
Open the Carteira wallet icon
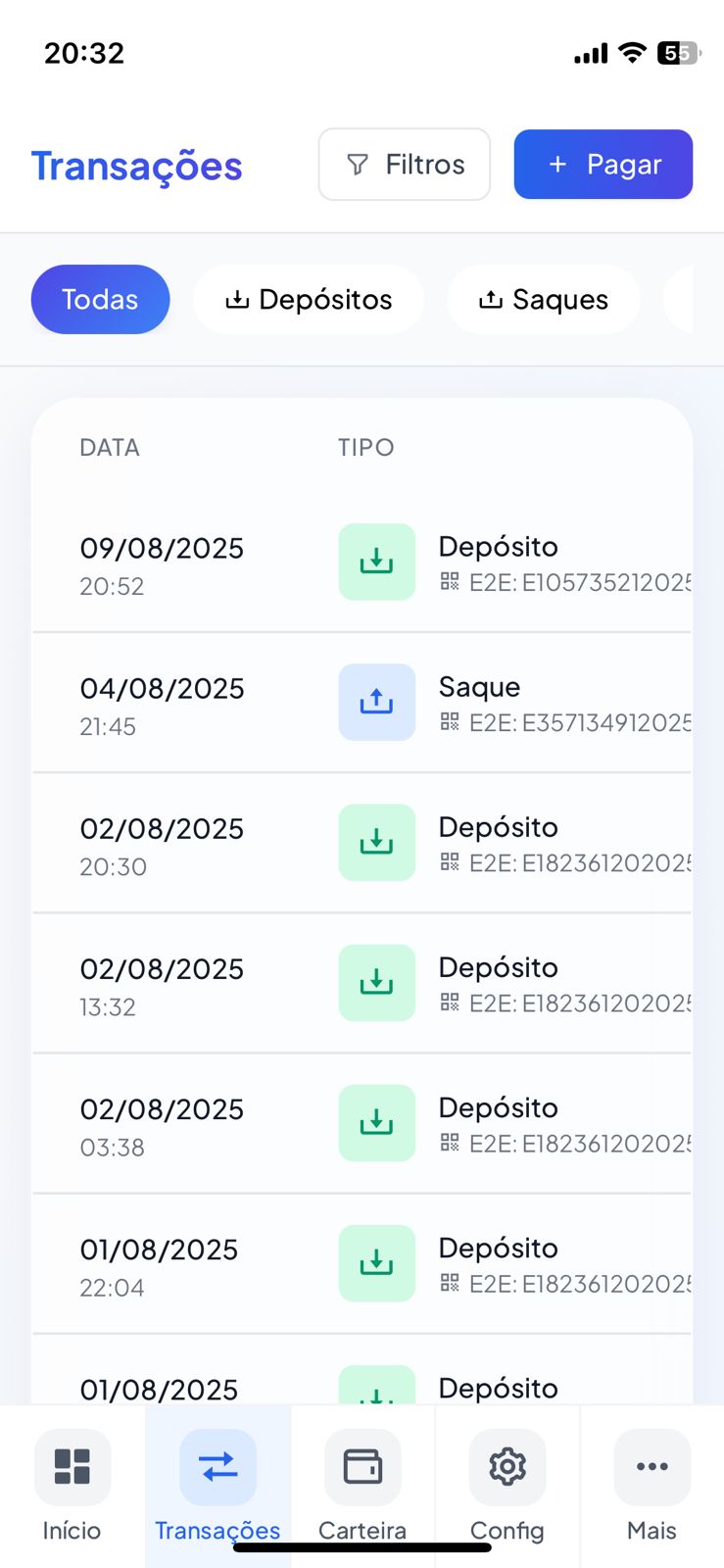[362, 1467]
